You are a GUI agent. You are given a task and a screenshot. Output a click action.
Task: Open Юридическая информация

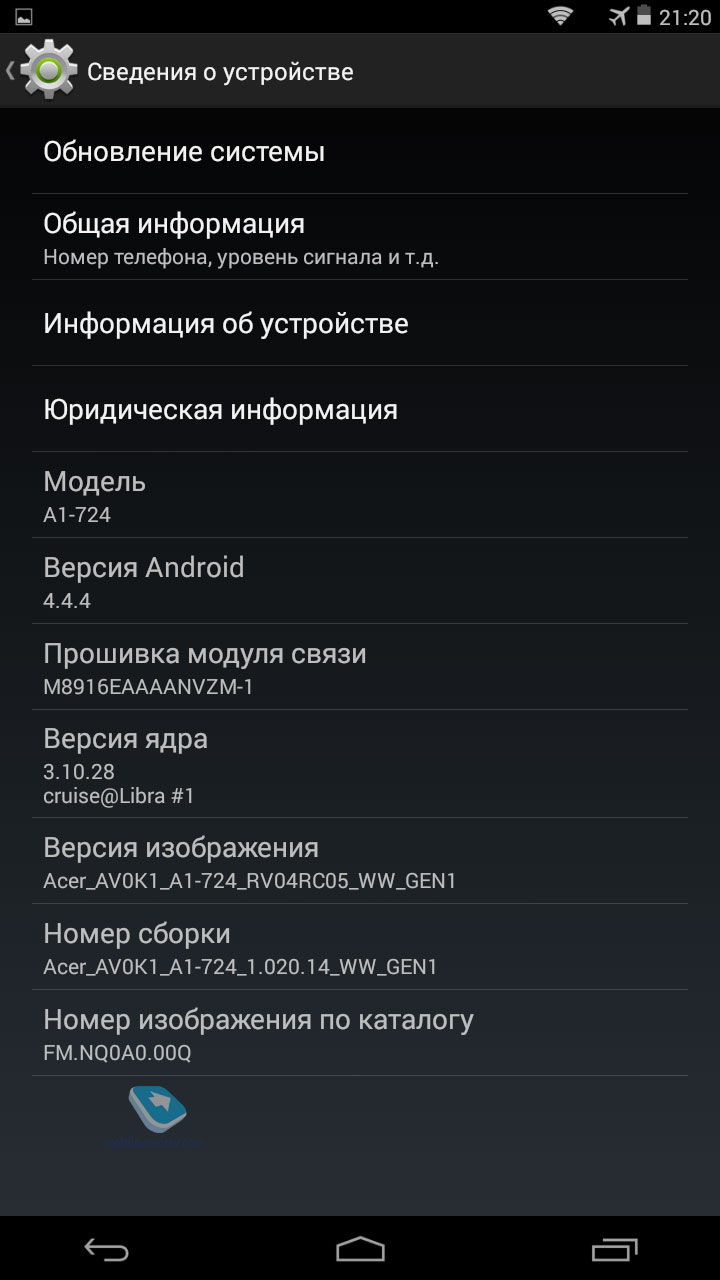(x=360, y=409)
